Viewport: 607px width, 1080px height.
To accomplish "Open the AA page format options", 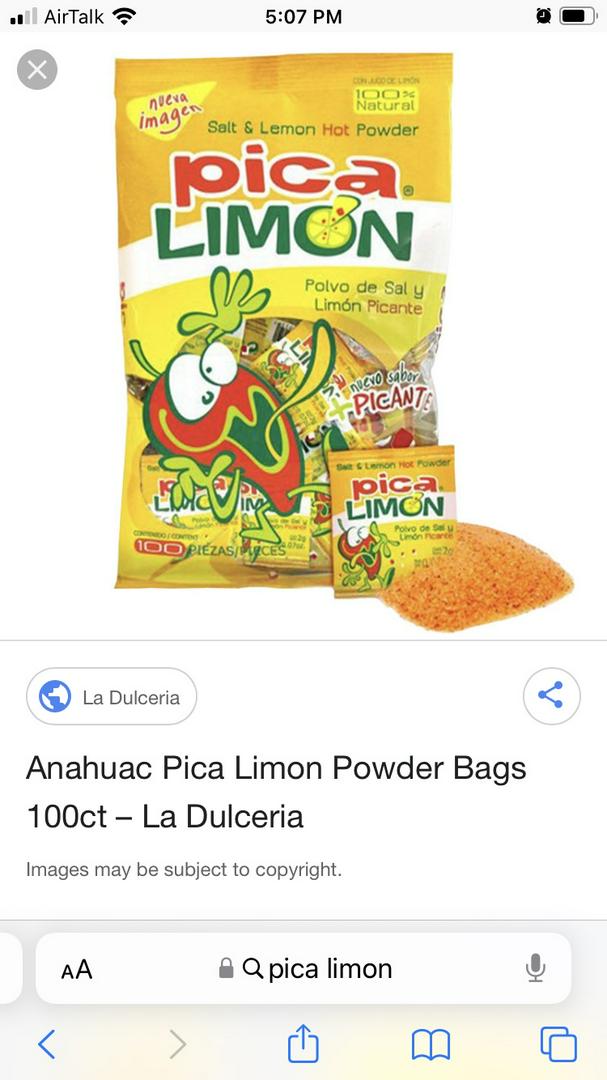I will pyautogui.click(x=76, y=969).
